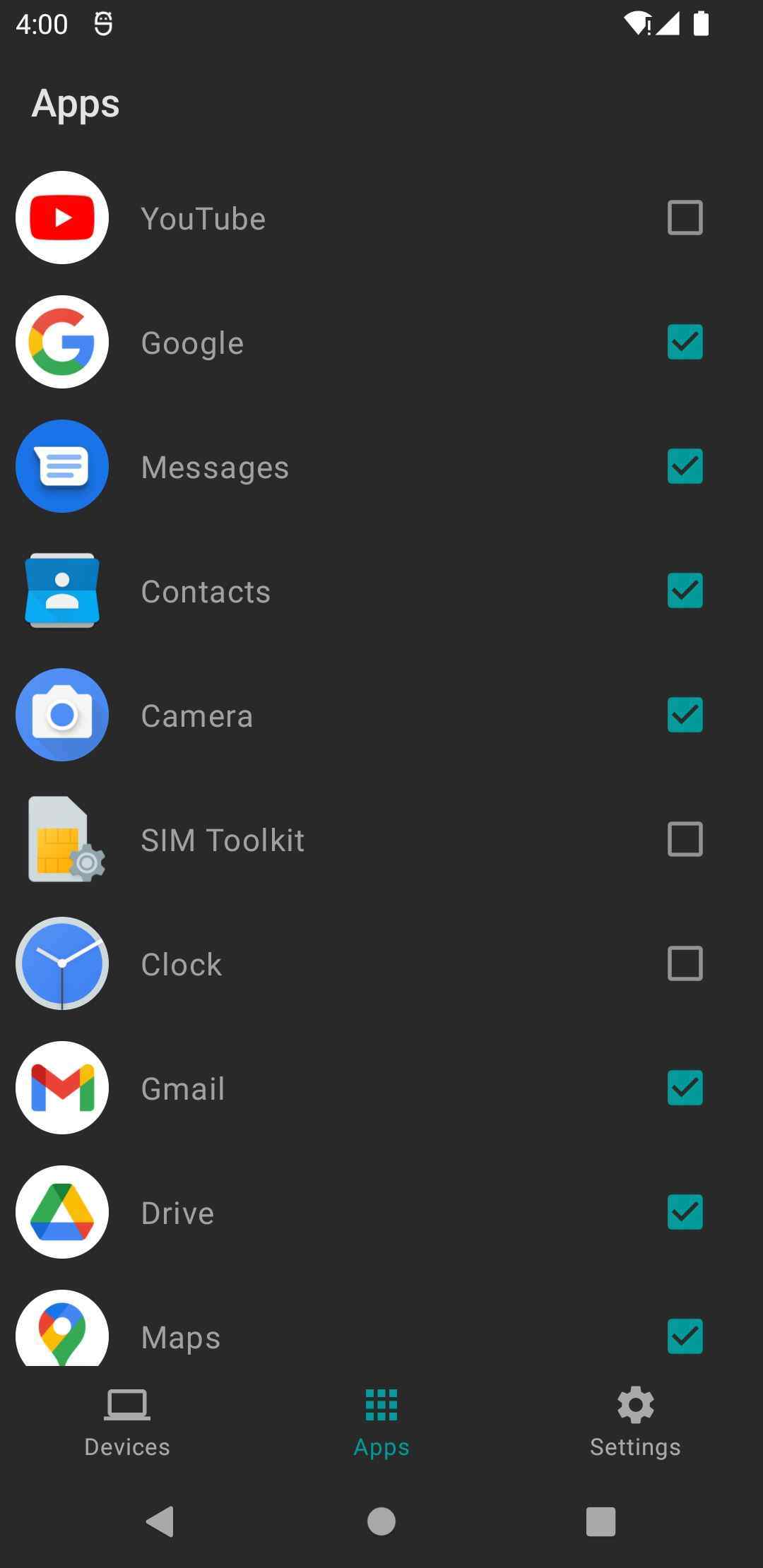
Task: Select the Contacts app icon
Action: (x=61, y=591)
